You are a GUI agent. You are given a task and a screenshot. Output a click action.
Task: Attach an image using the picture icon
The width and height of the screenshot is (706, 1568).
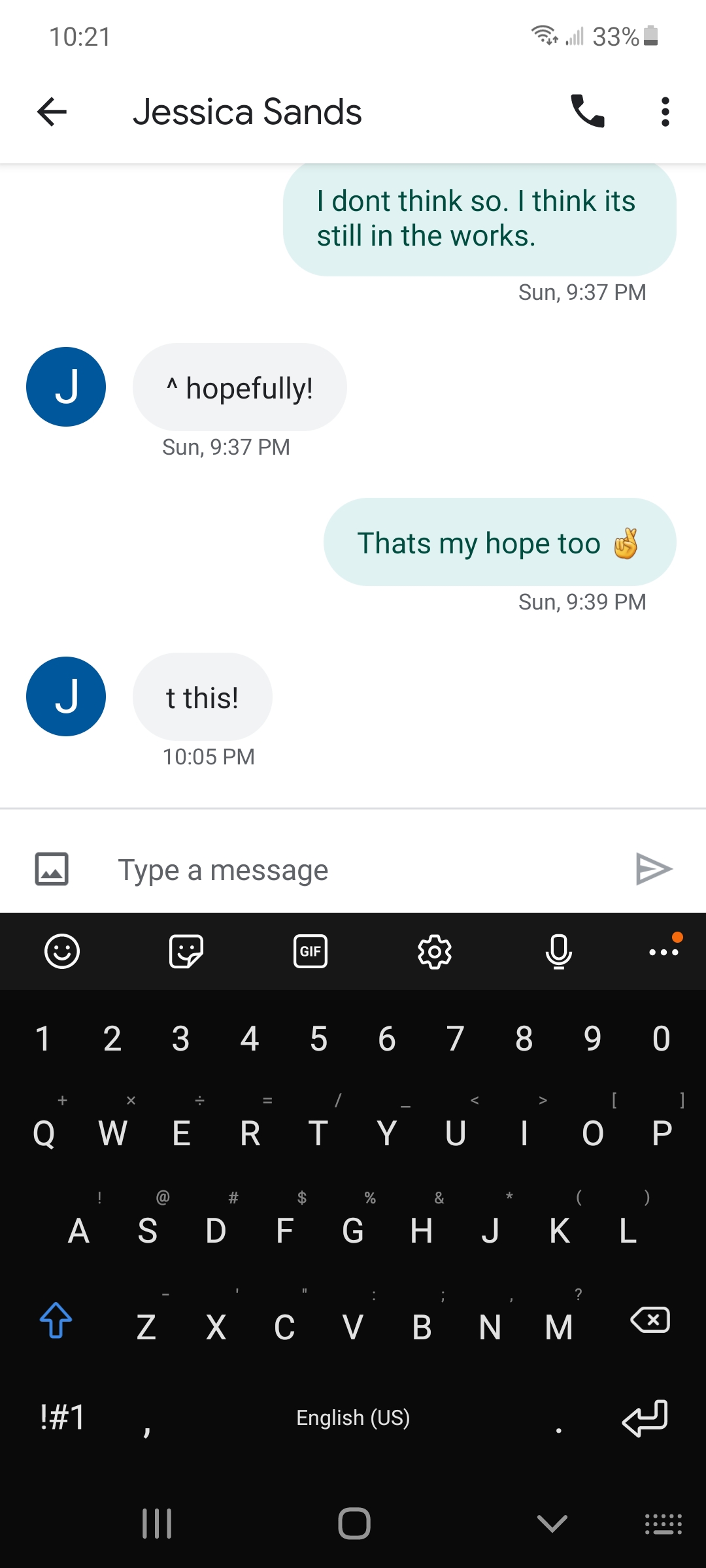point(52,869)
